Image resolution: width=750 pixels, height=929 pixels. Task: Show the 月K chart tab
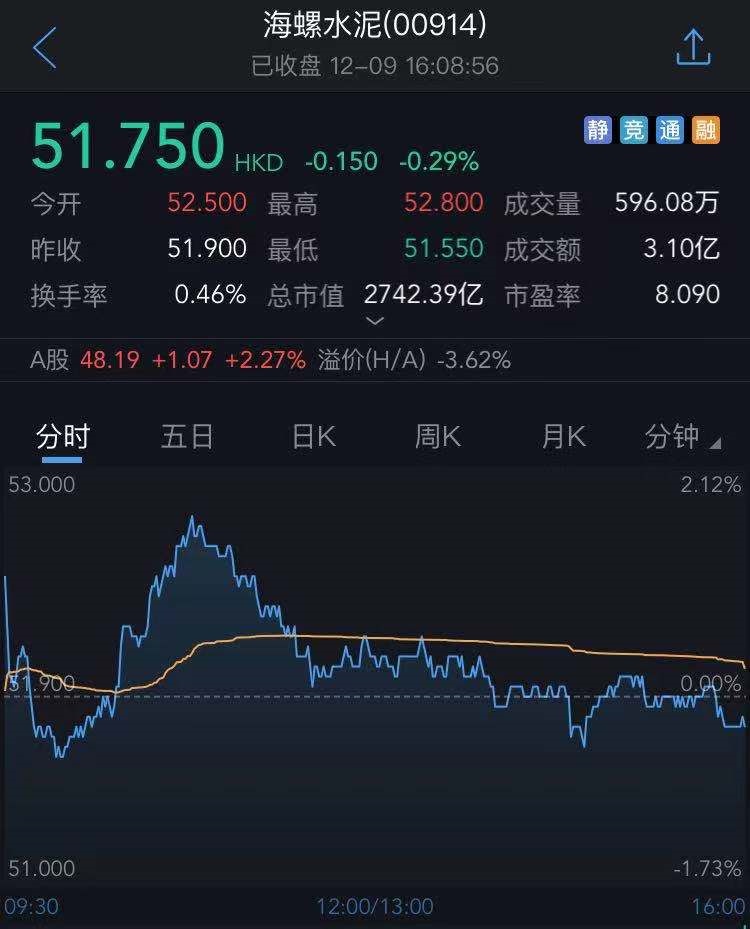(x=563, y=437)
